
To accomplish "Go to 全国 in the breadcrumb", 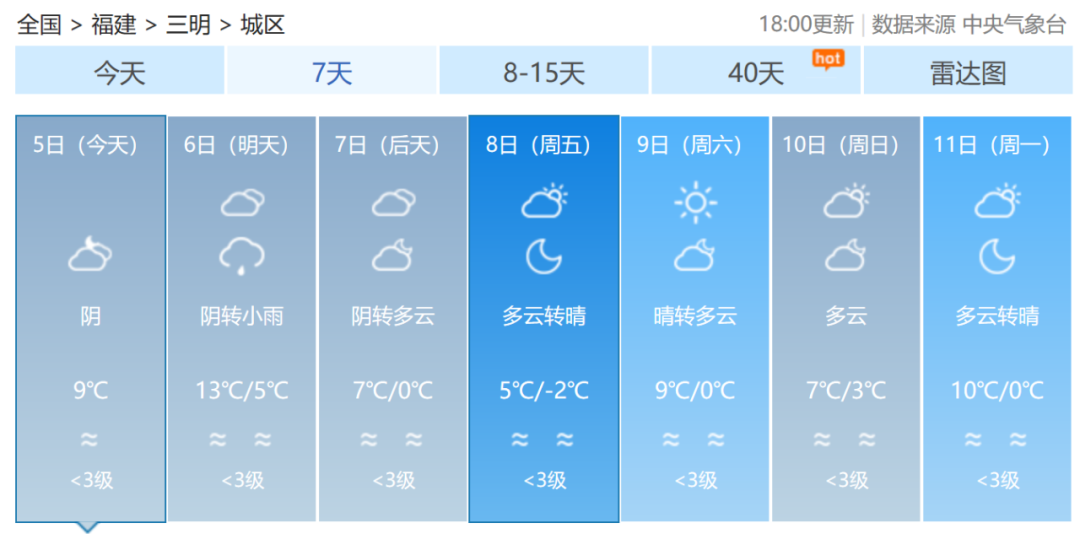I will pos(39,24).
